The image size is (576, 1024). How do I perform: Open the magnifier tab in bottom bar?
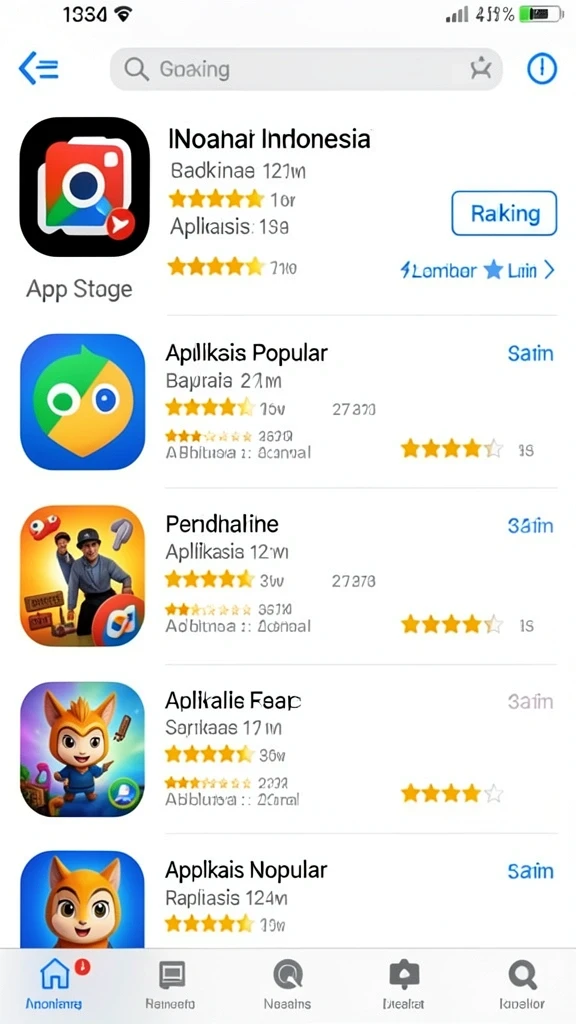[521, 985]
